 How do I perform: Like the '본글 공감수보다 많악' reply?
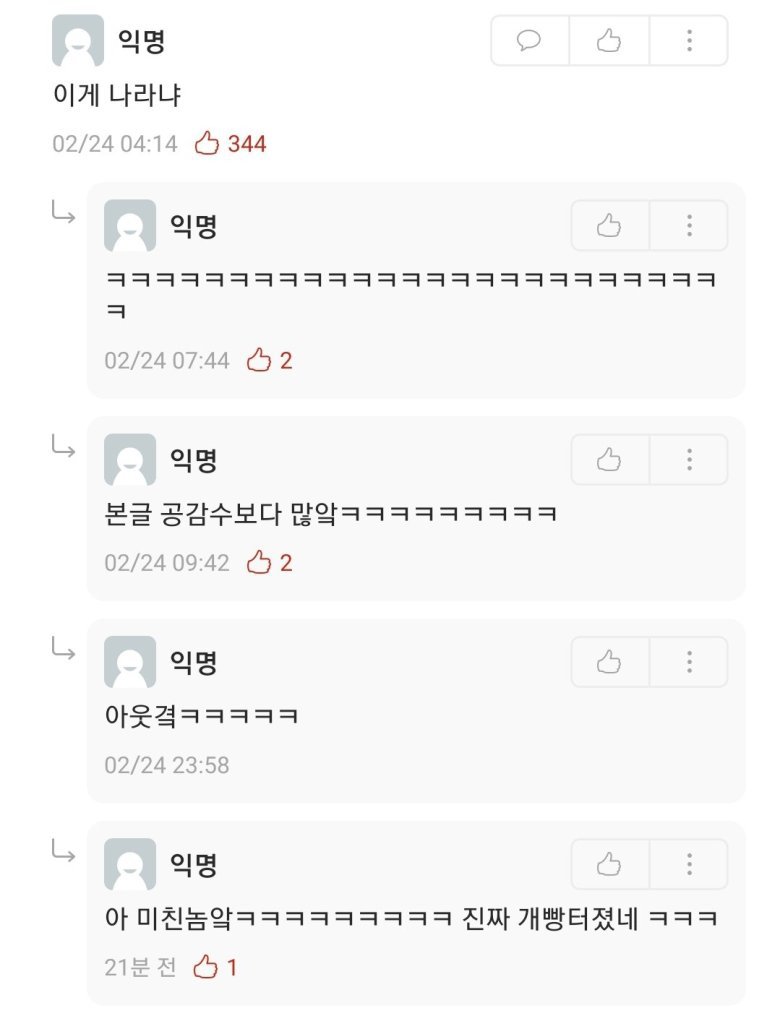(x=609, y=460)
